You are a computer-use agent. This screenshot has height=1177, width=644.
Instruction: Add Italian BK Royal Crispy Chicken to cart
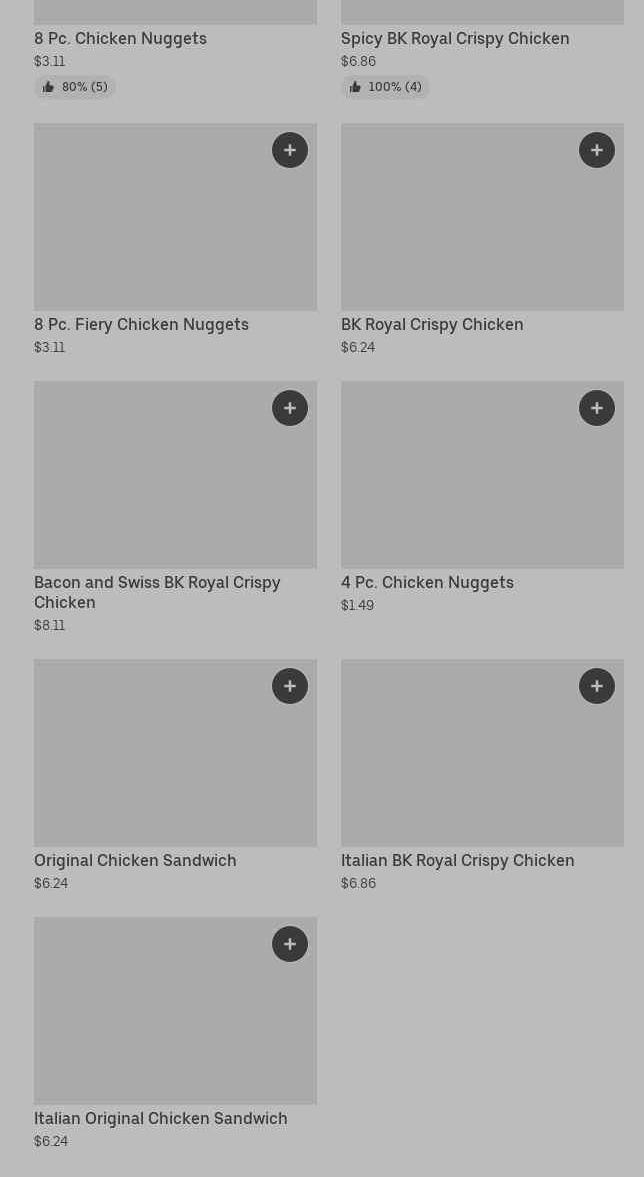click(x=597, y=686)
